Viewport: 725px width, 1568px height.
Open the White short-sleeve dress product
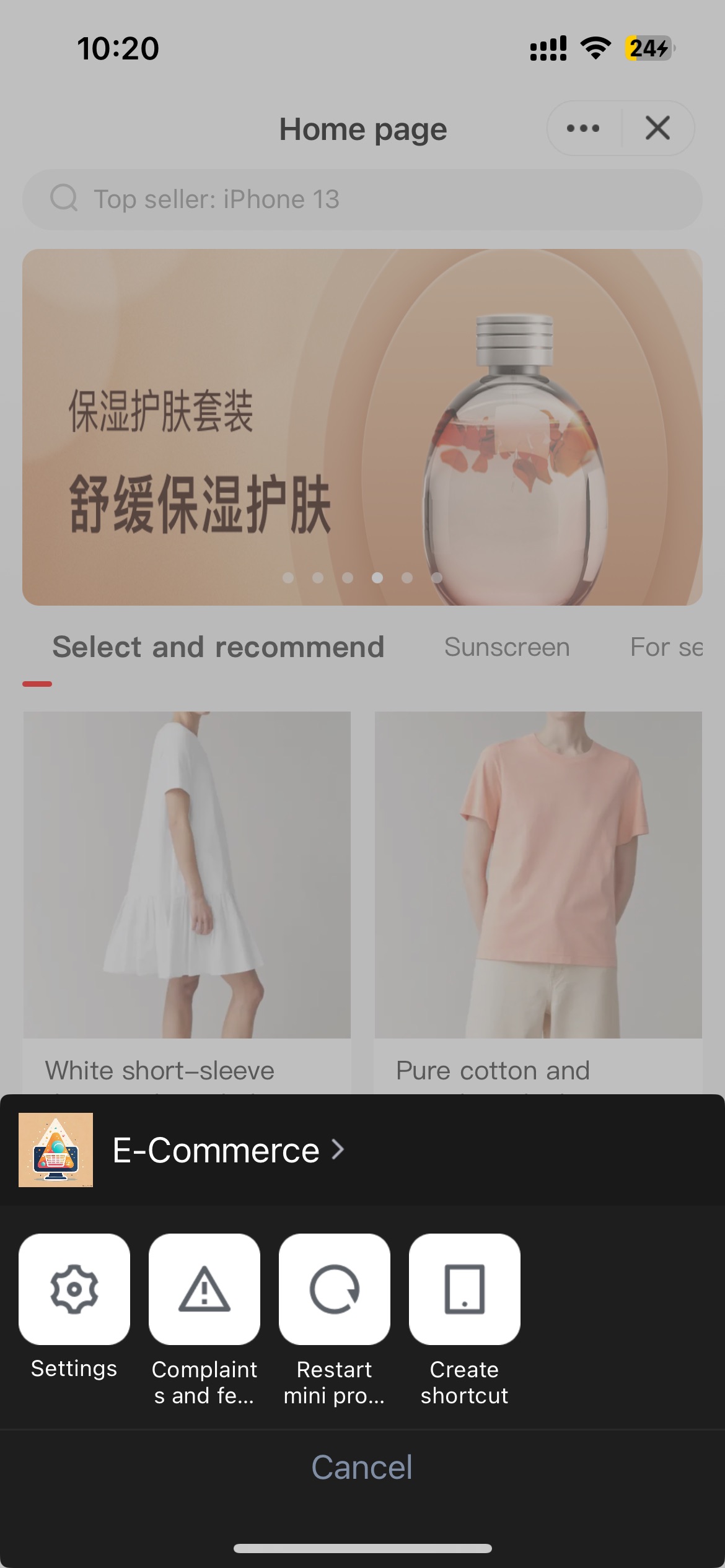[187, 874]
